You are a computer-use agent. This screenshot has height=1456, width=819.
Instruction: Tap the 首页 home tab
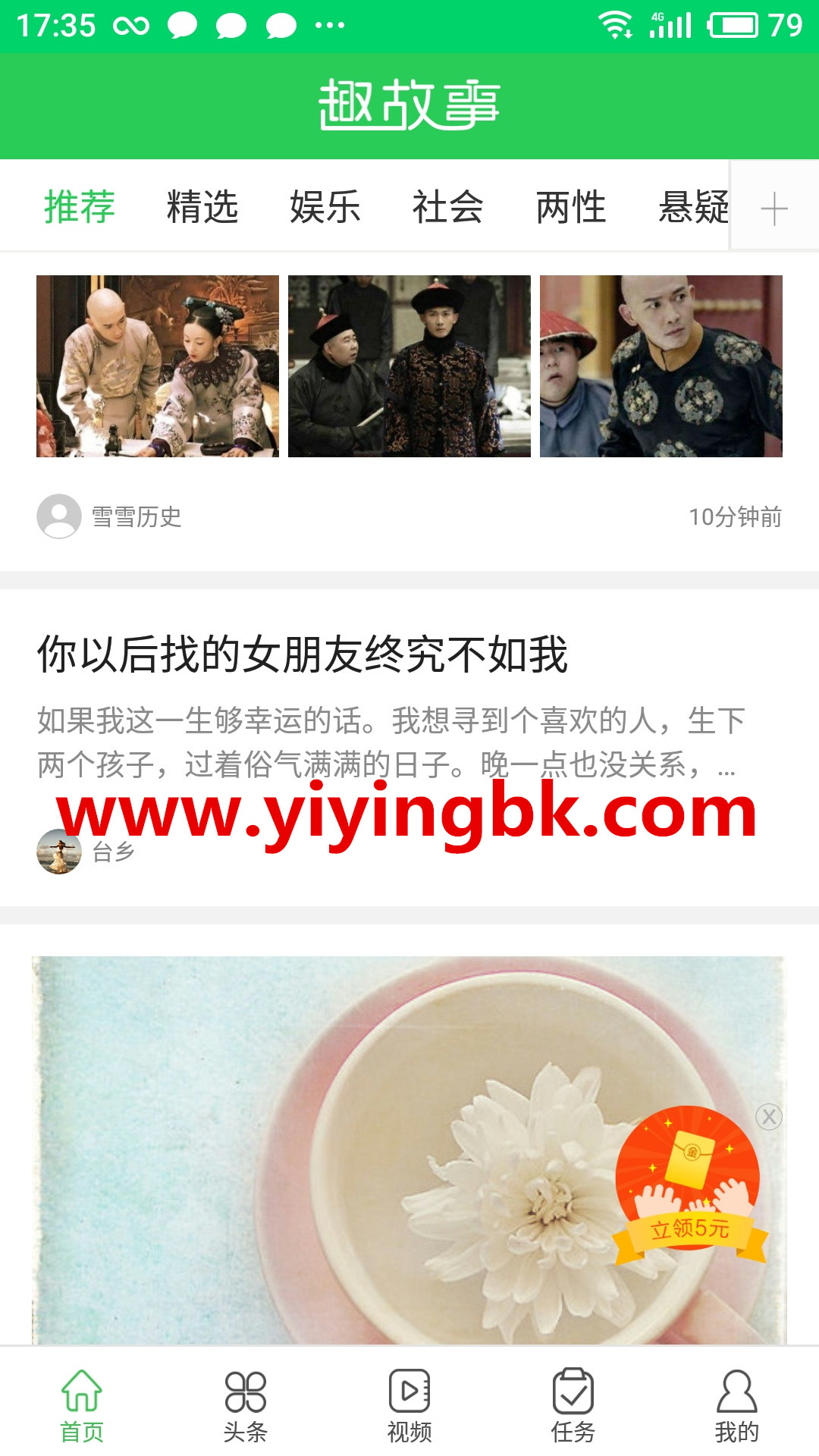coord(82,1406)
